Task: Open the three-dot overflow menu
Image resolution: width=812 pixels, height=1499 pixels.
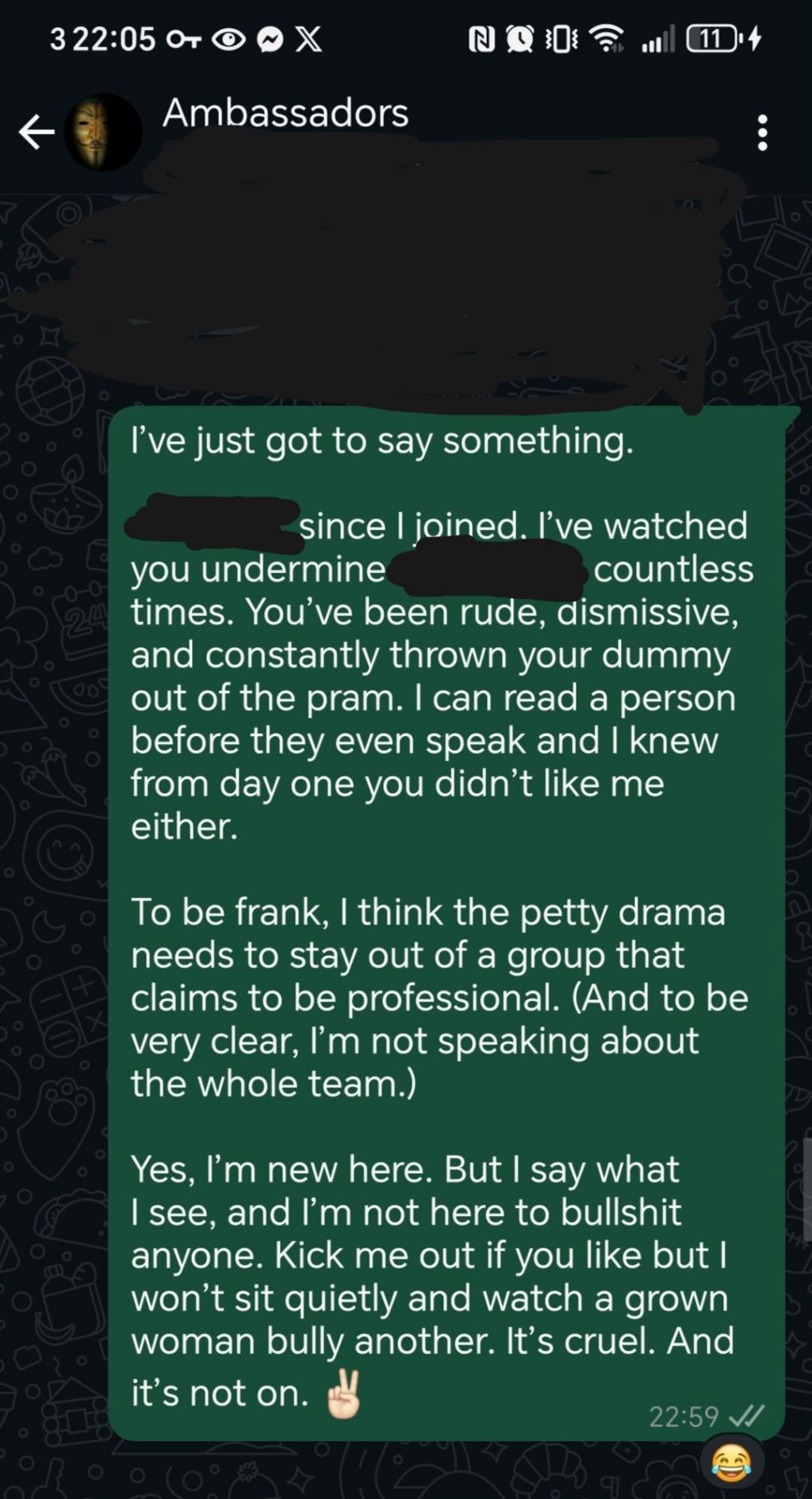Action: pos(762,133)
